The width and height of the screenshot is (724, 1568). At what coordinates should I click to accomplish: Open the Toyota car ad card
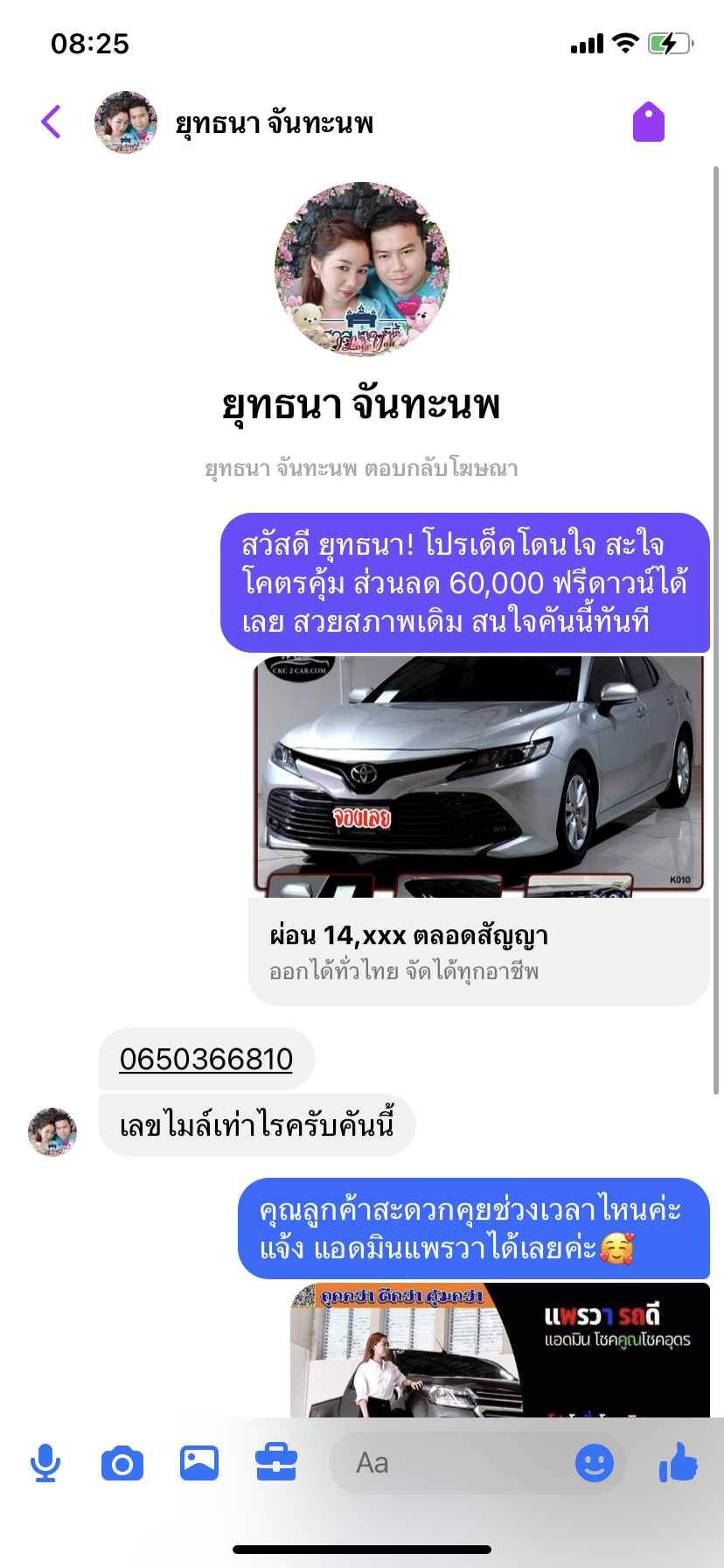pyautogui.click(x=479, y=830)
